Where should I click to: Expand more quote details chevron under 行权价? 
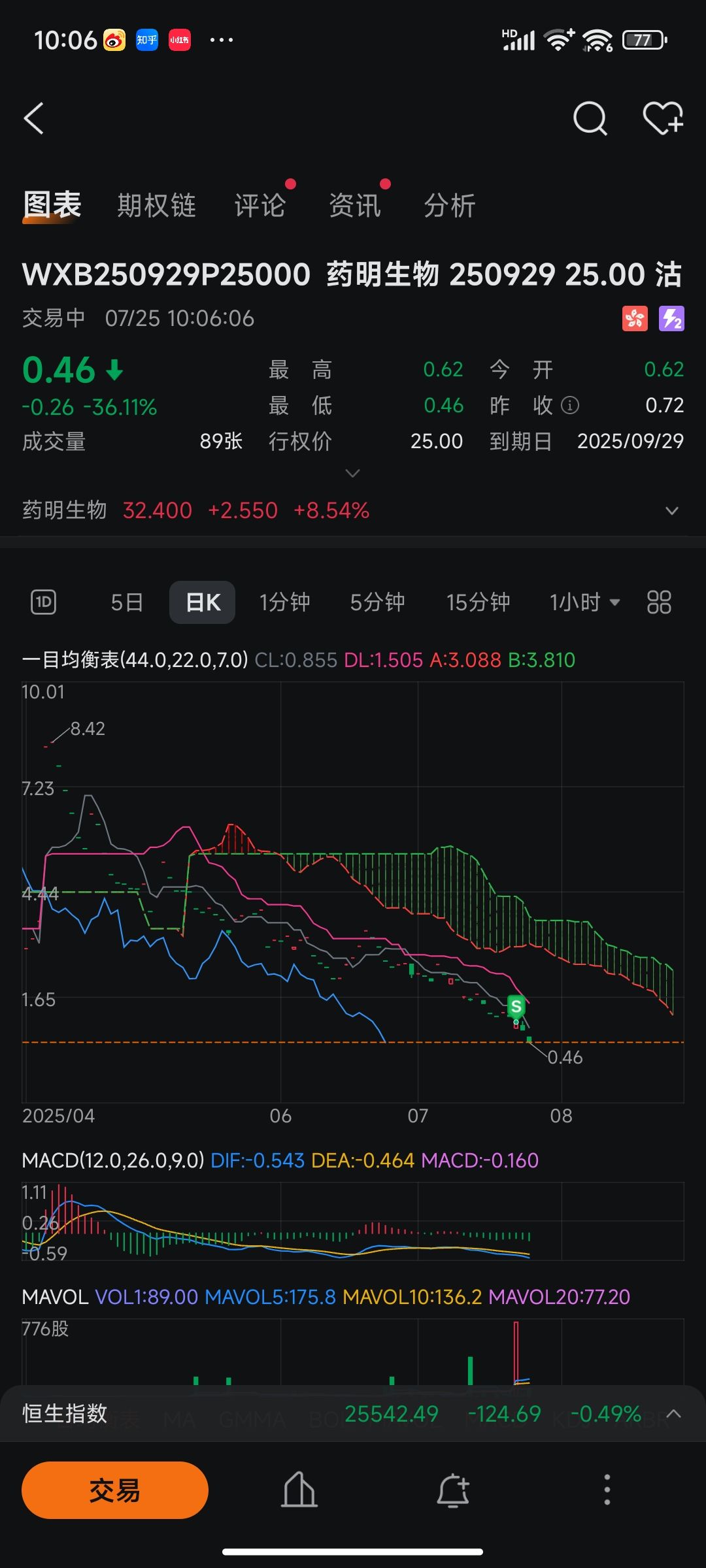click(x=352, y=473)
